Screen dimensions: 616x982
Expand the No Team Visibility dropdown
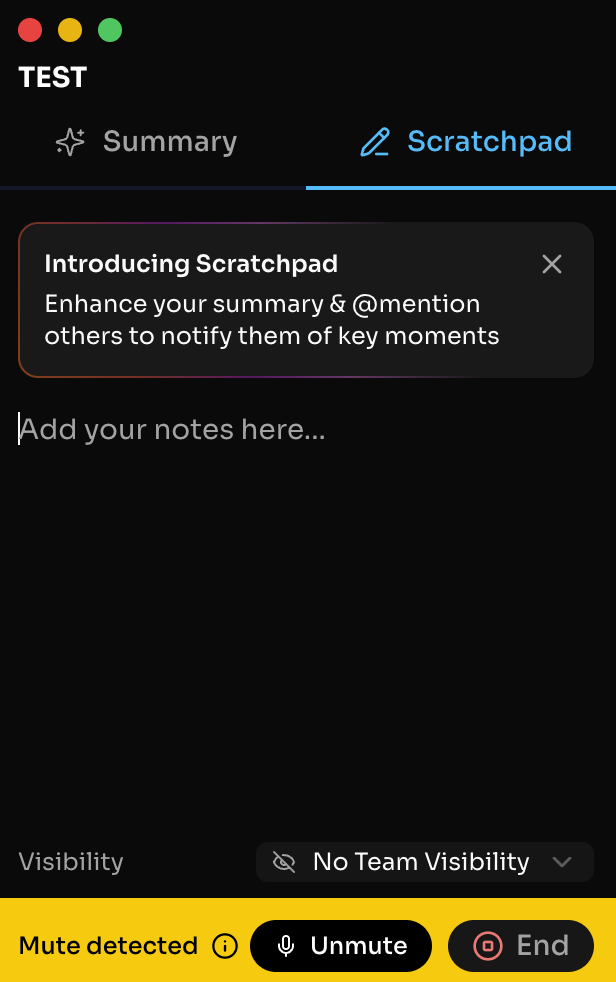point(425,862)
